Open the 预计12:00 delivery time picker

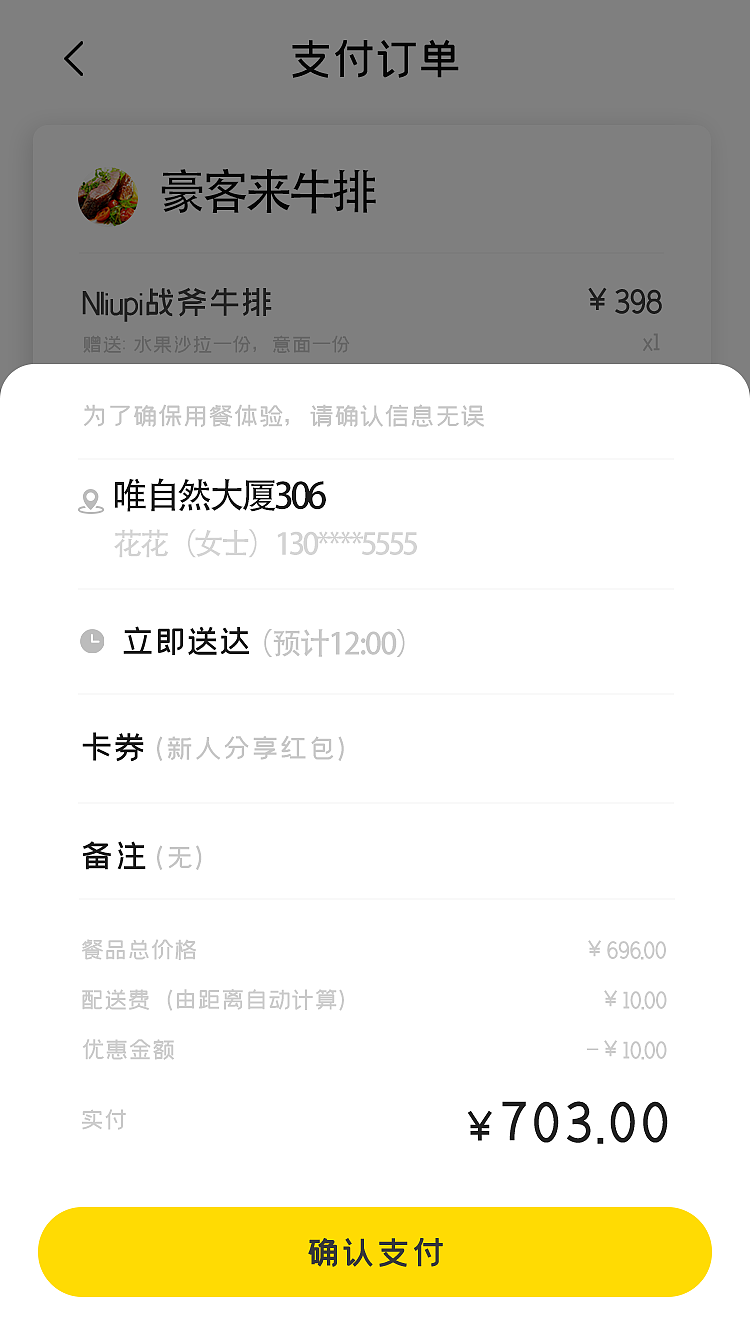335,642
